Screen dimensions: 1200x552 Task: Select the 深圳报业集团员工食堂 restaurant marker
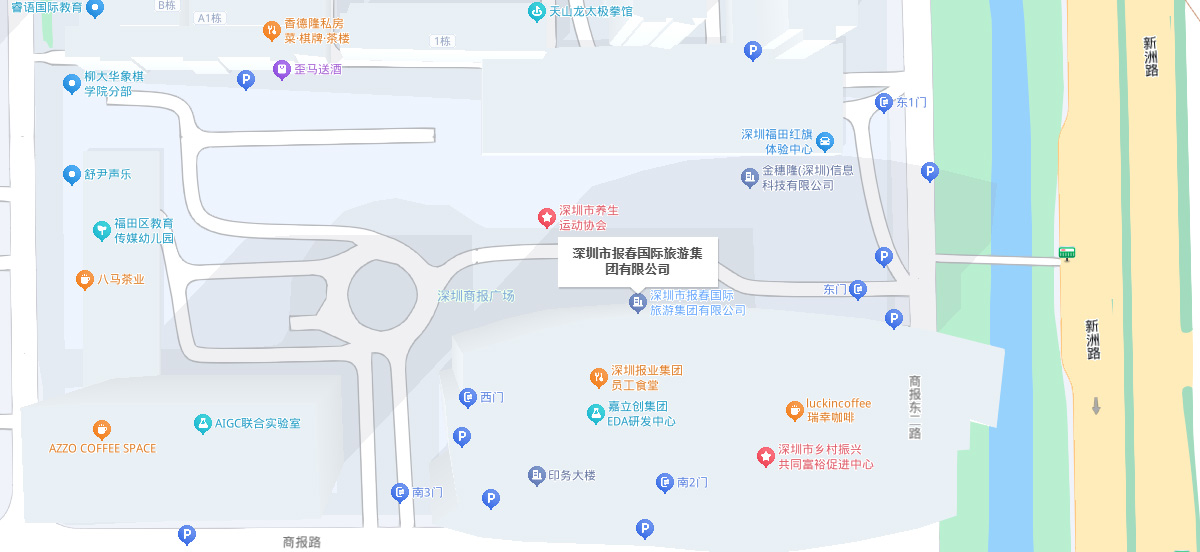point(598,377)
